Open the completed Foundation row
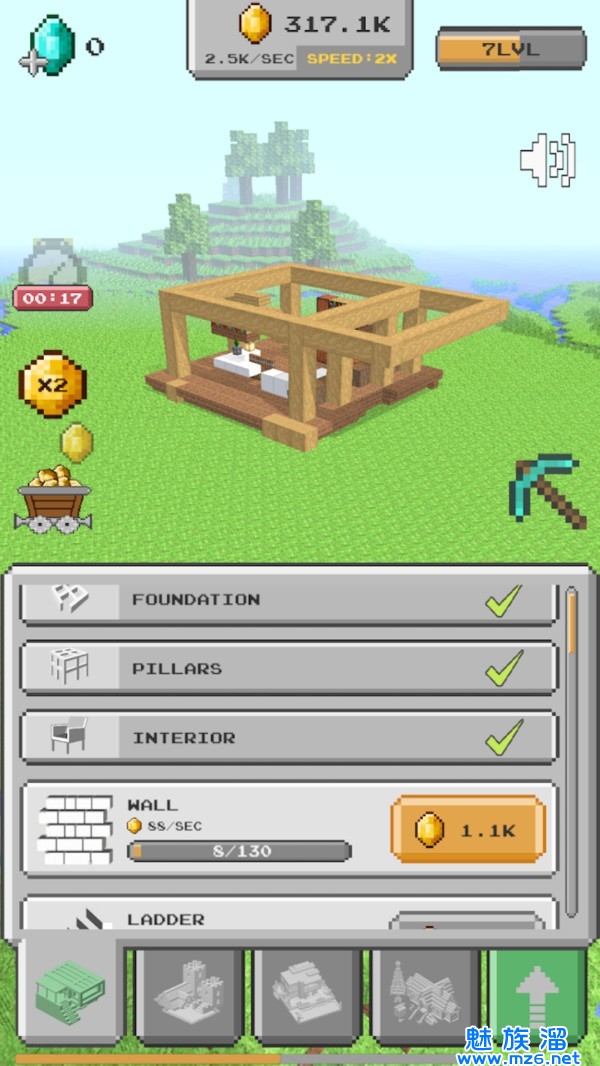 point(288,600)
